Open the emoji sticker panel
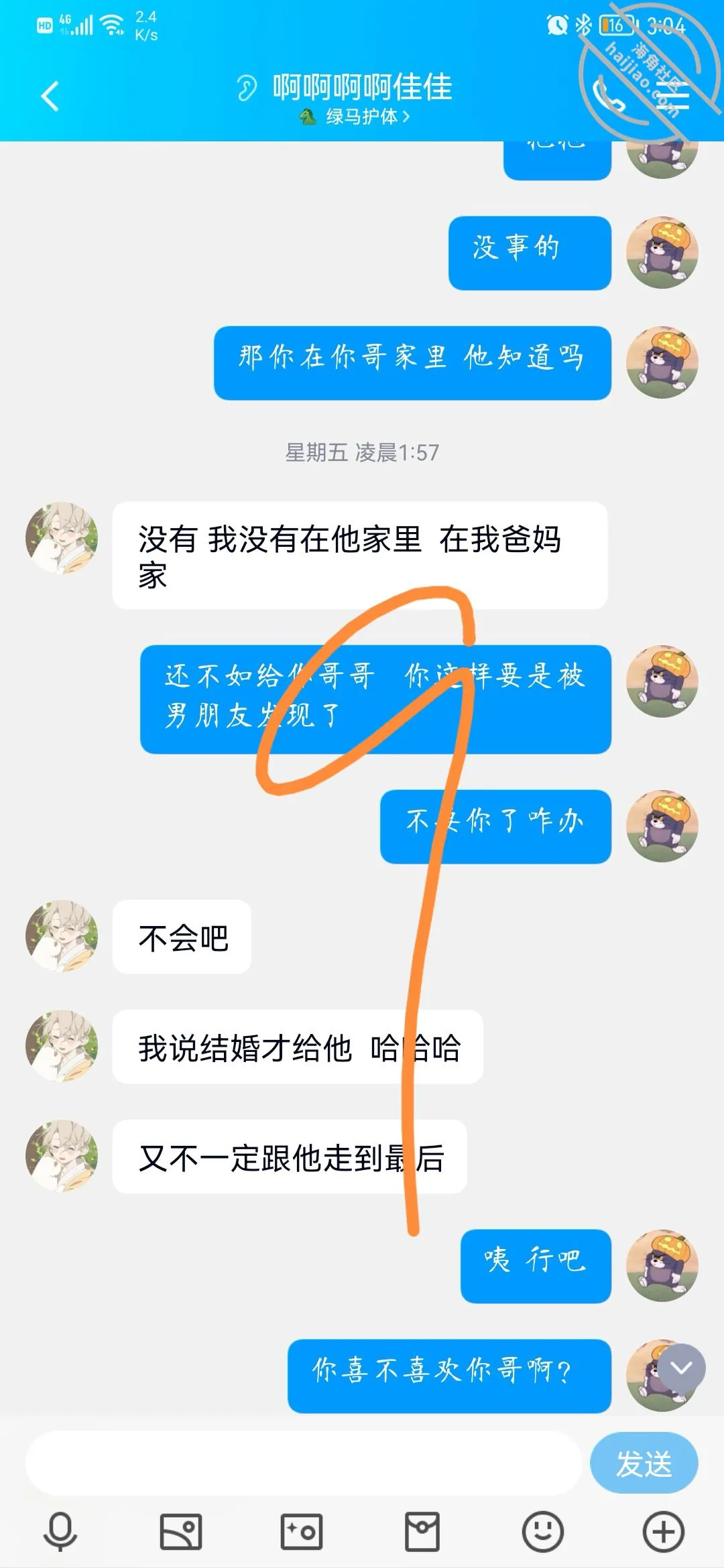724x1568 pixels. (543, 1531)
